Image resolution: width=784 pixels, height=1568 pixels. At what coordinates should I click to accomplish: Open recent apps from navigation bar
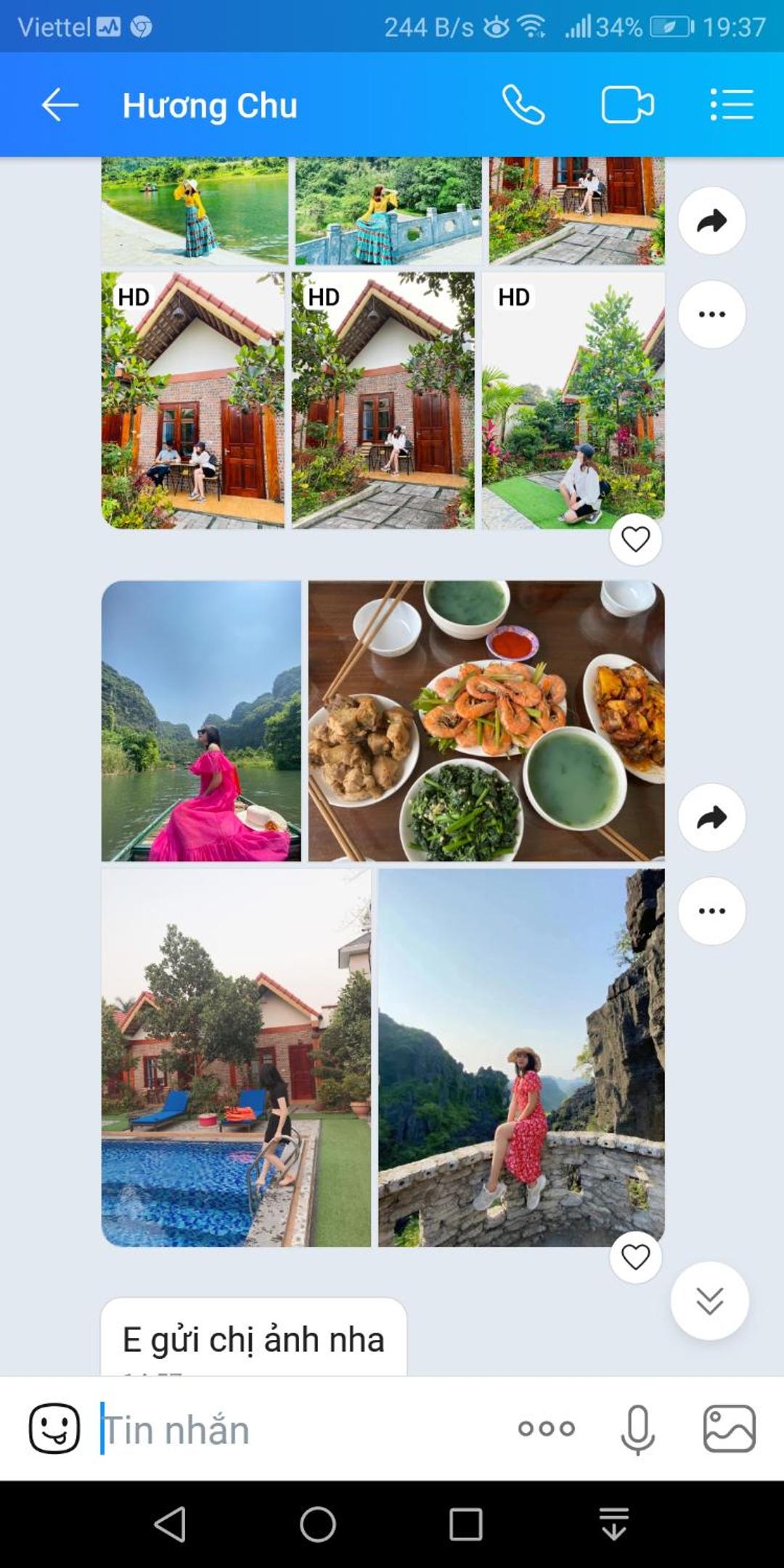466,1524
